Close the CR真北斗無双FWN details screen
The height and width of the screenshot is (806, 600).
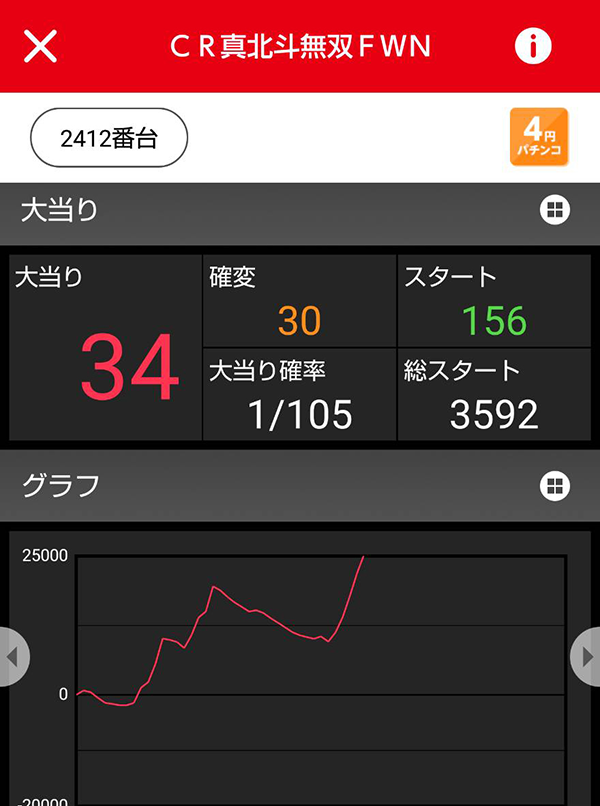click(x=40, y=46)
